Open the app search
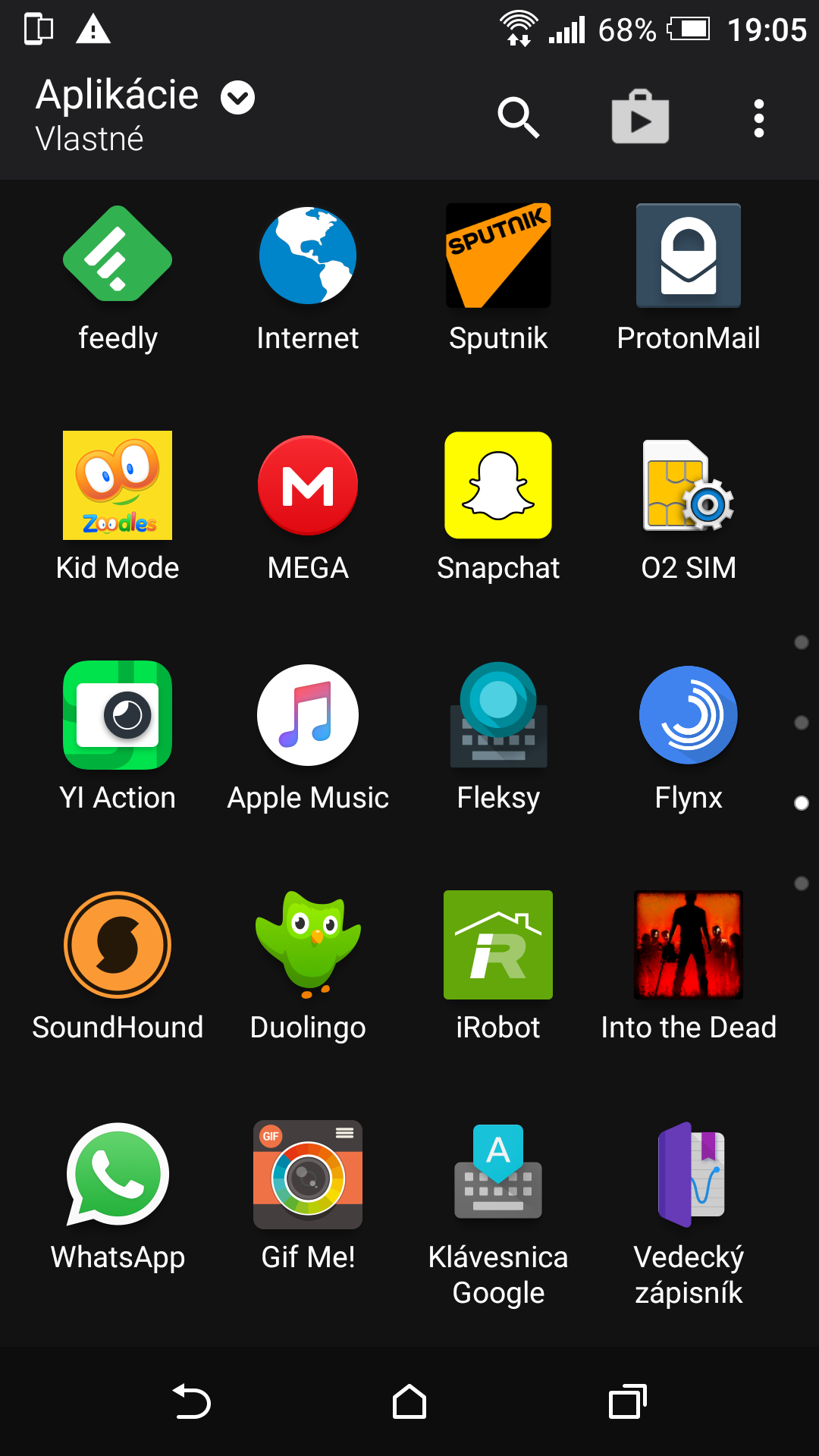Viewport: 819px width, 1456px height. pos(518,118)
